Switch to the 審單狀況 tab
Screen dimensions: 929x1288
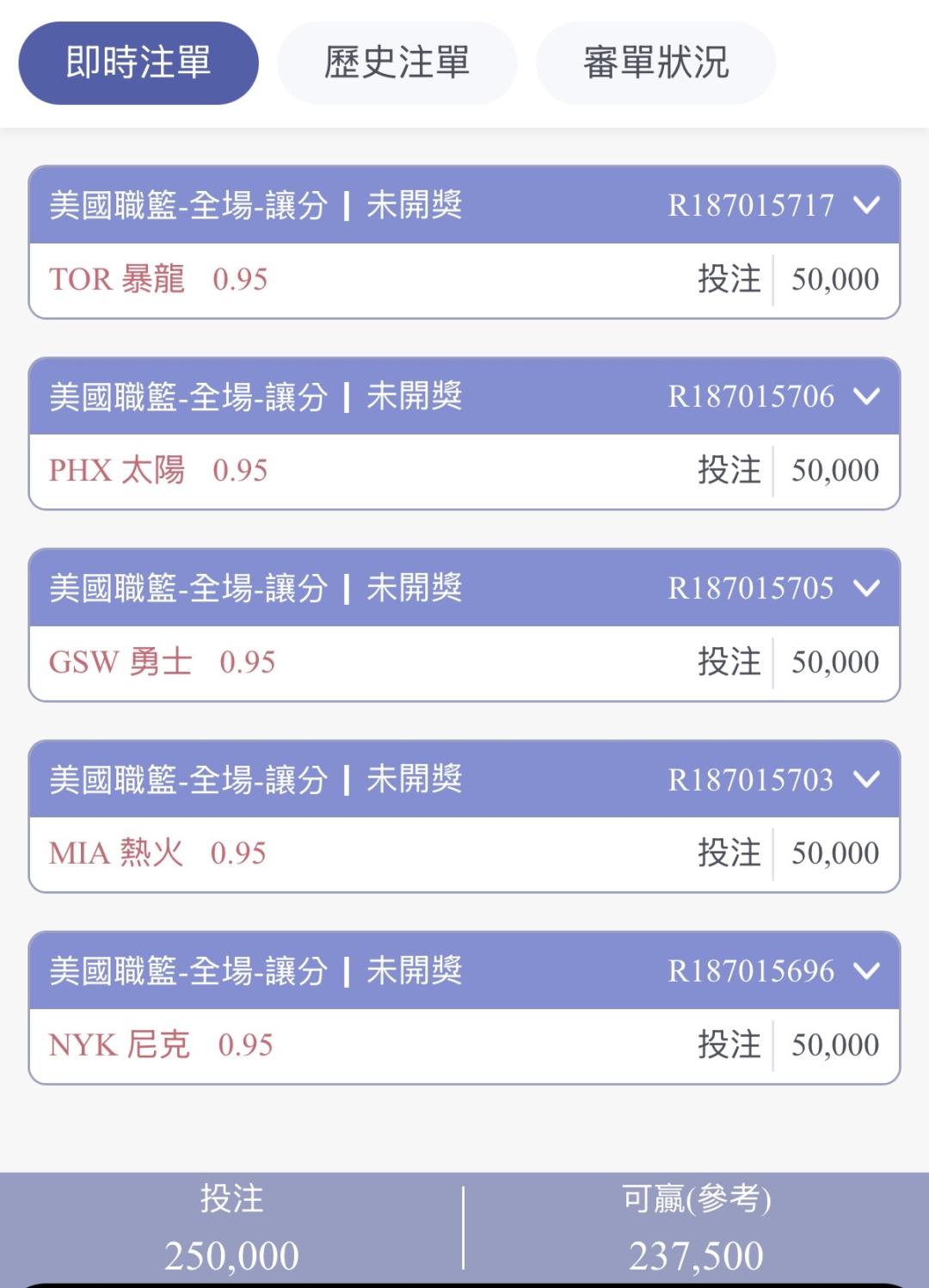[x=655, y=63]
